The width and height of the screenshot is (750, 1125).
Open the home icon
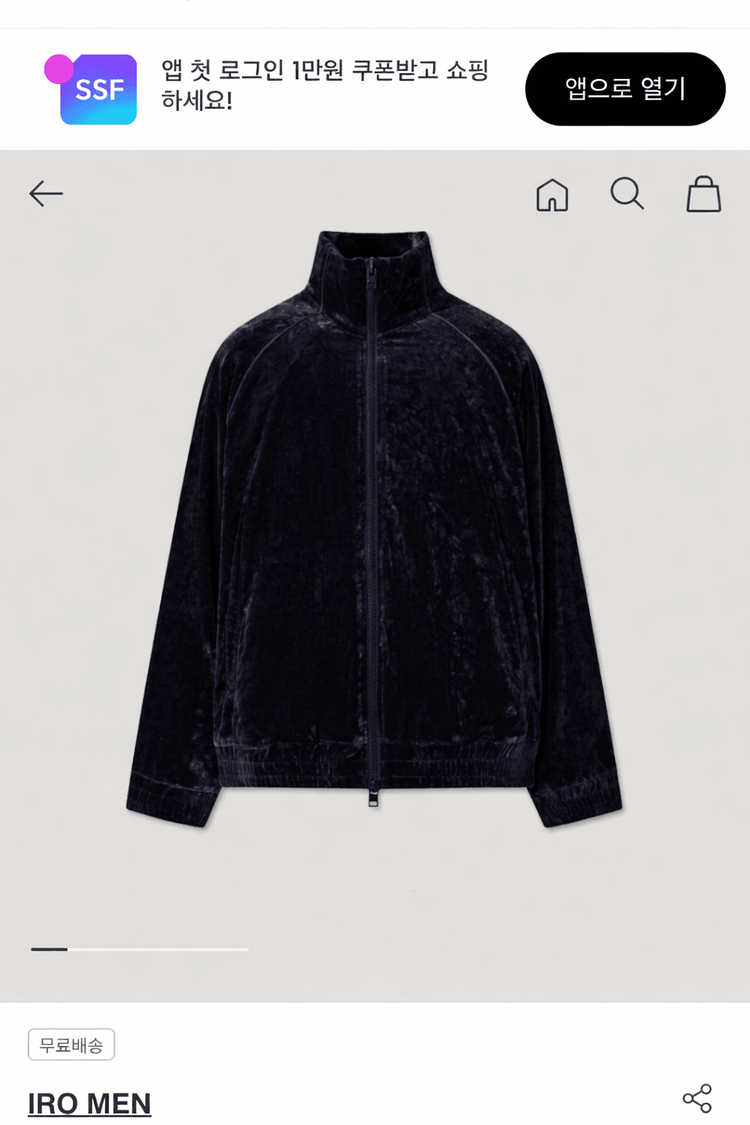[x=552, y=194]
